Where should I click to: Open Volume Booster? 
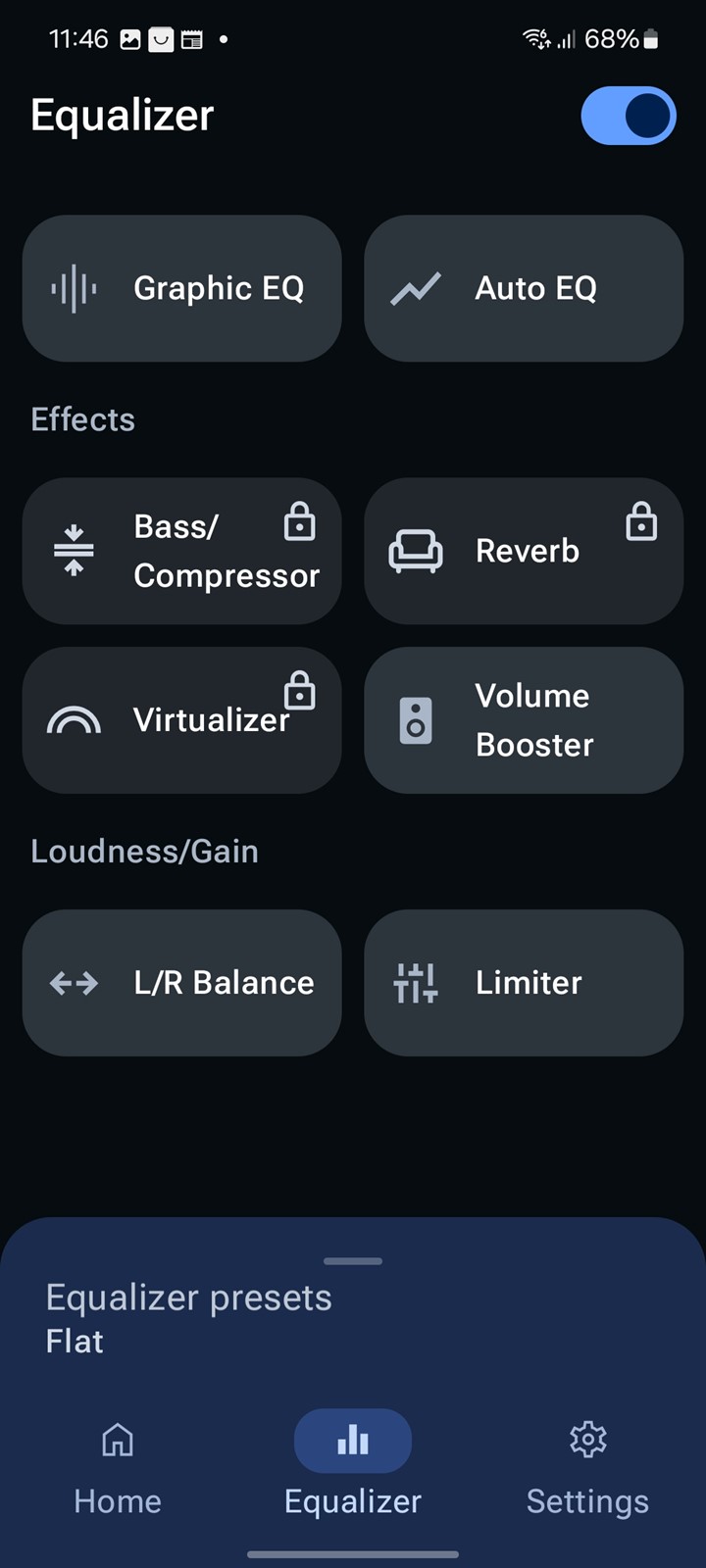pyautogui.click(x=524, y=720)
